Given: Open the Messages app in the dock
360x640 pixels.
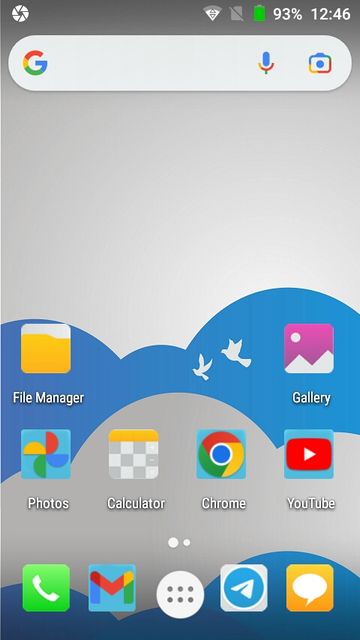Looking at the screenshot, I should pyautogui.click(x=310, y=588).
